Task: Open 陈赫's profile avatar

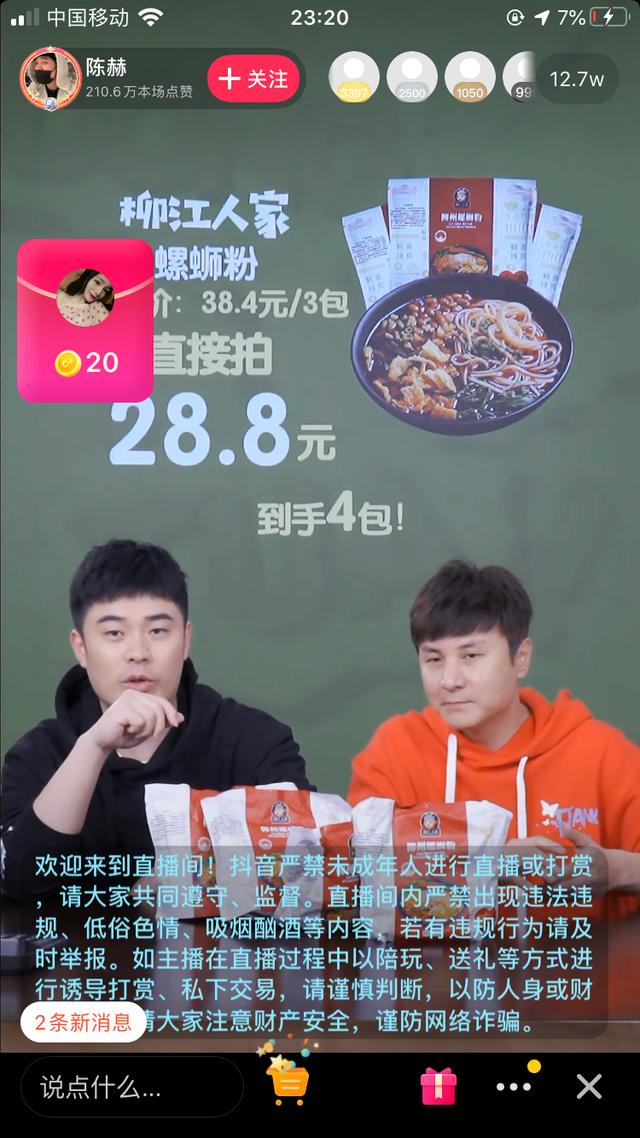Action: point(50,78)
